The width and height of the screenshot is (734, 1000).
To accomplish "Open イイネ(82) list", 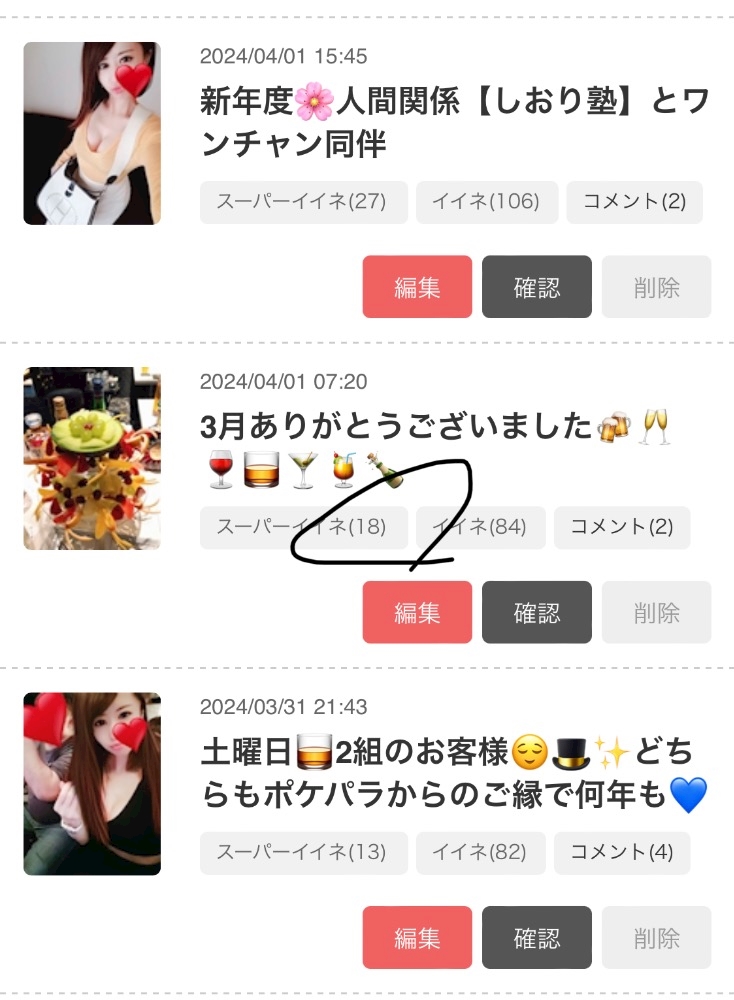I will (481, 853).
